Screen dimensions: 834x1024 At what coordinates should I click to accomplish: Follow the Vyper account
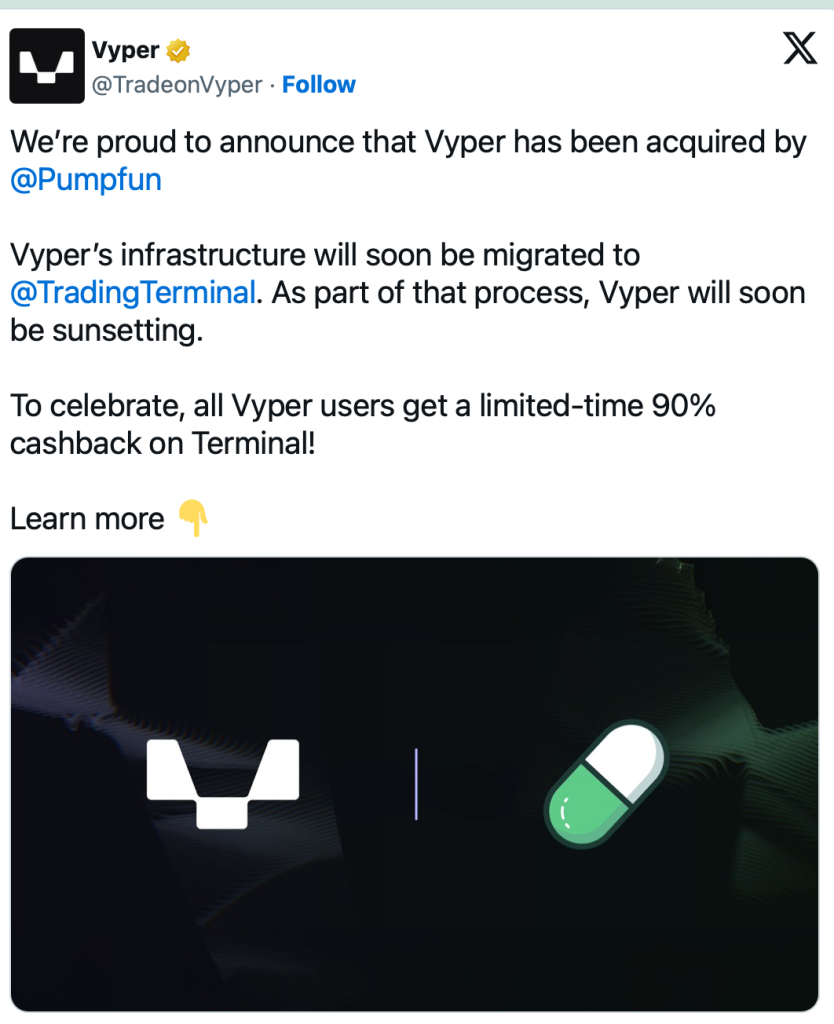pos(318,85)
